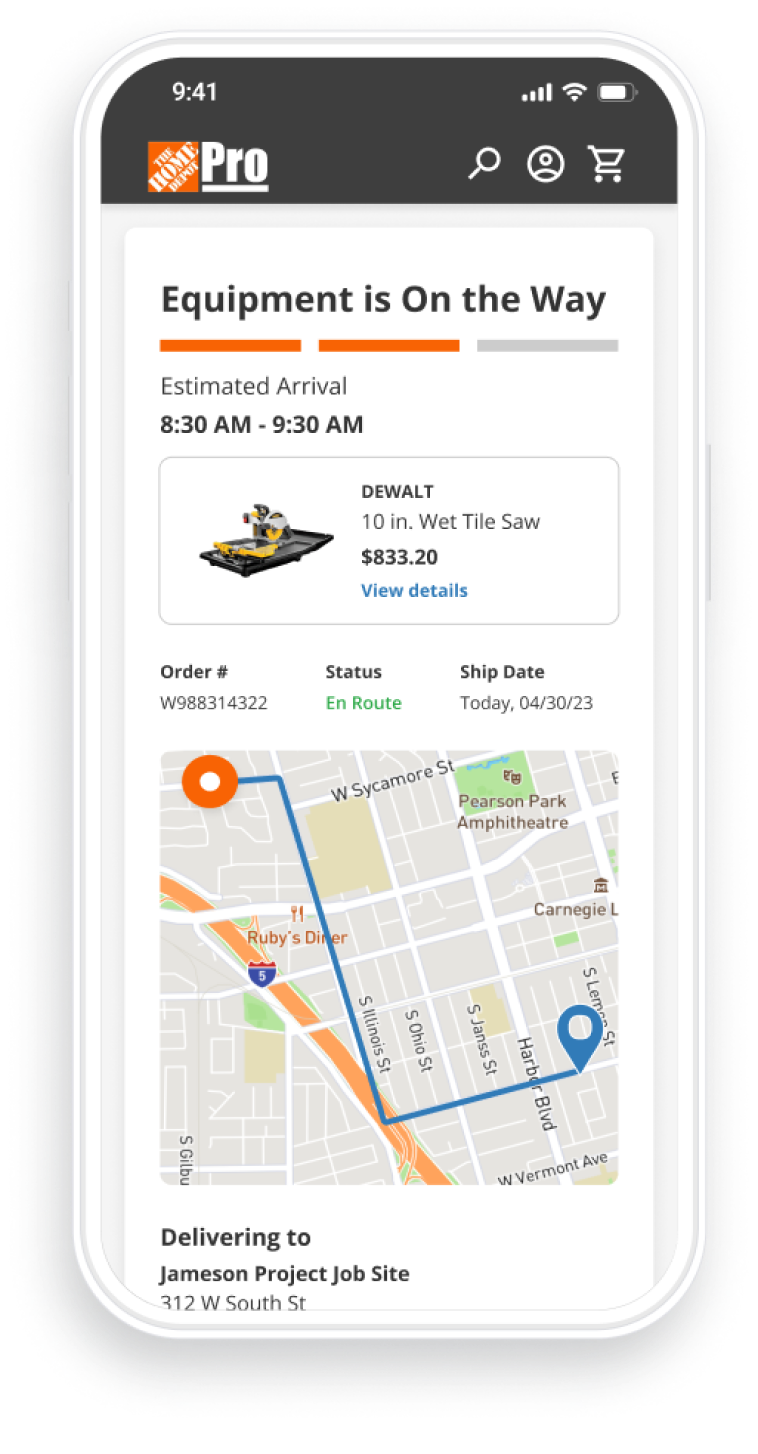Tap the En Route status text

[363, 703]
